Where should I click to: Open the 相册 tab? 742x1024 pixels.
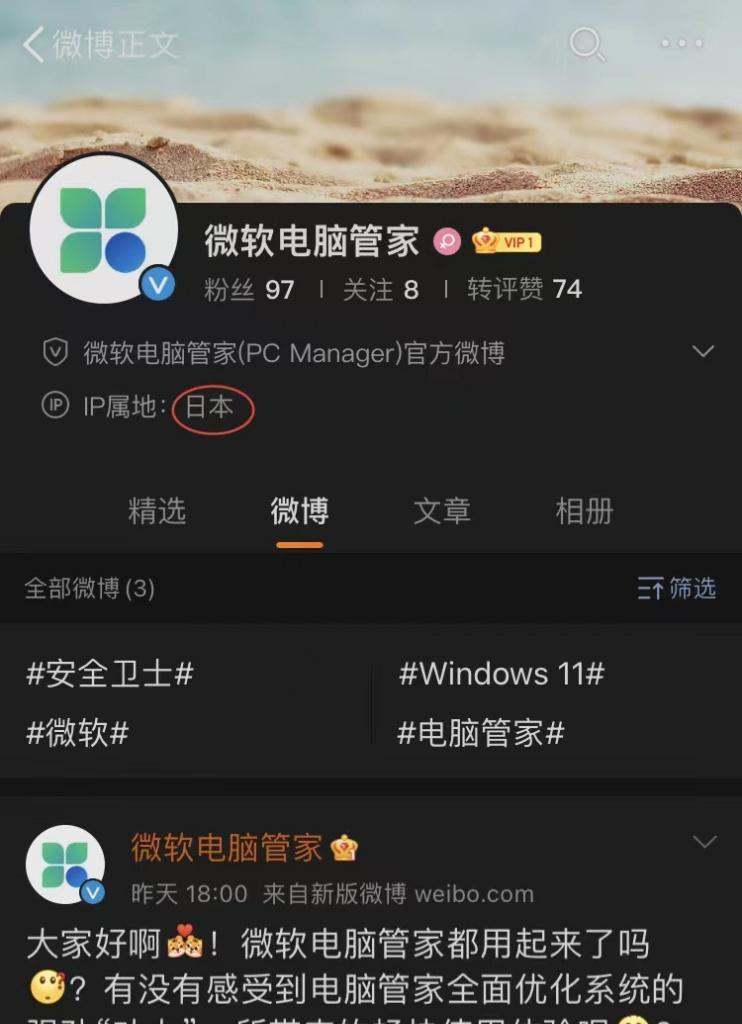coord(584,511)
